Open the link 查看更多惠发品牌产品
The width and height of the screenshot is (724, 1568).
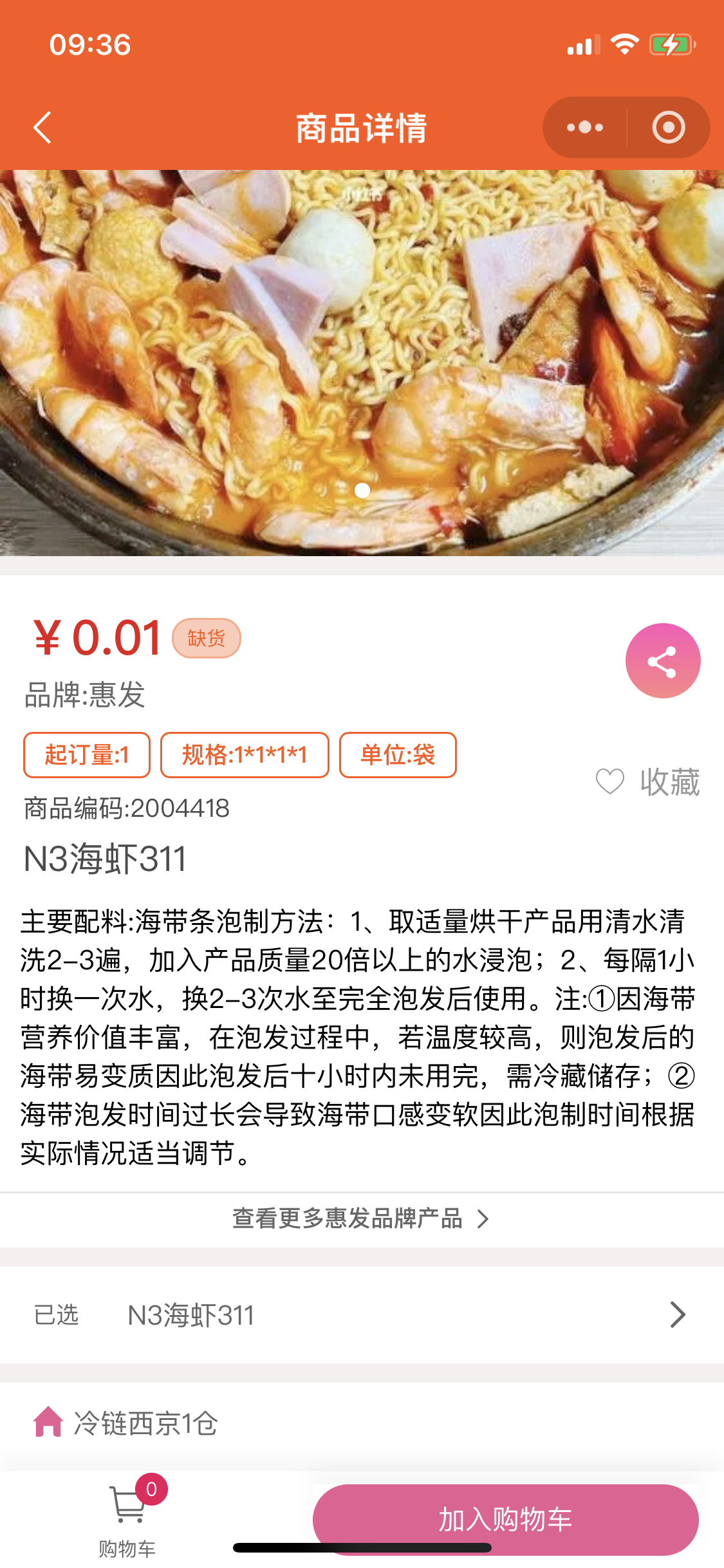coord(360,1218)
